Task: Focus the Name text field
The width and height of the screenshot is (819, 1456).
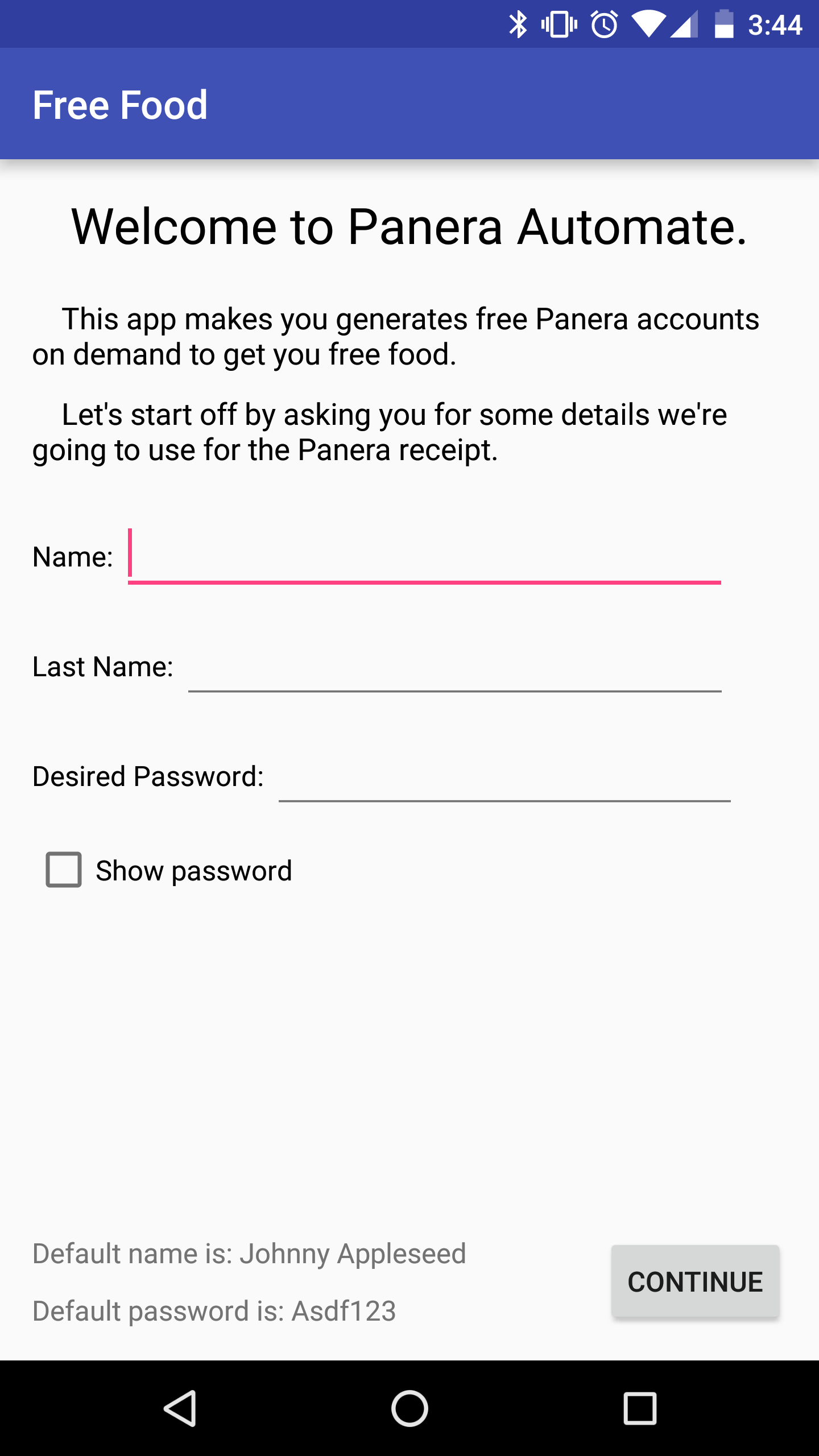Action: (424, 556)
